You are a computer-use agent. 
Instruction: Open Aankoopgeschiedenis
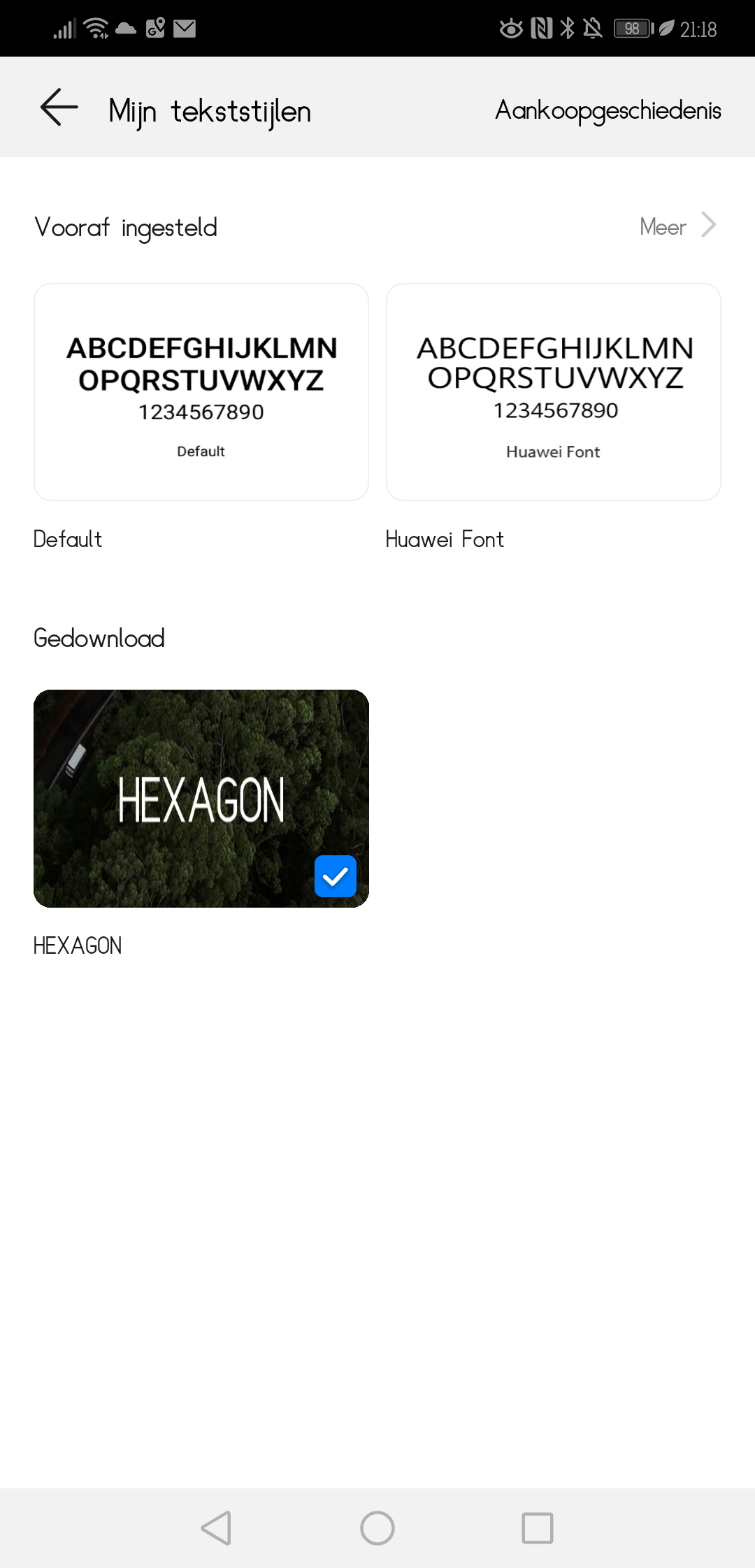click(607, 110)
